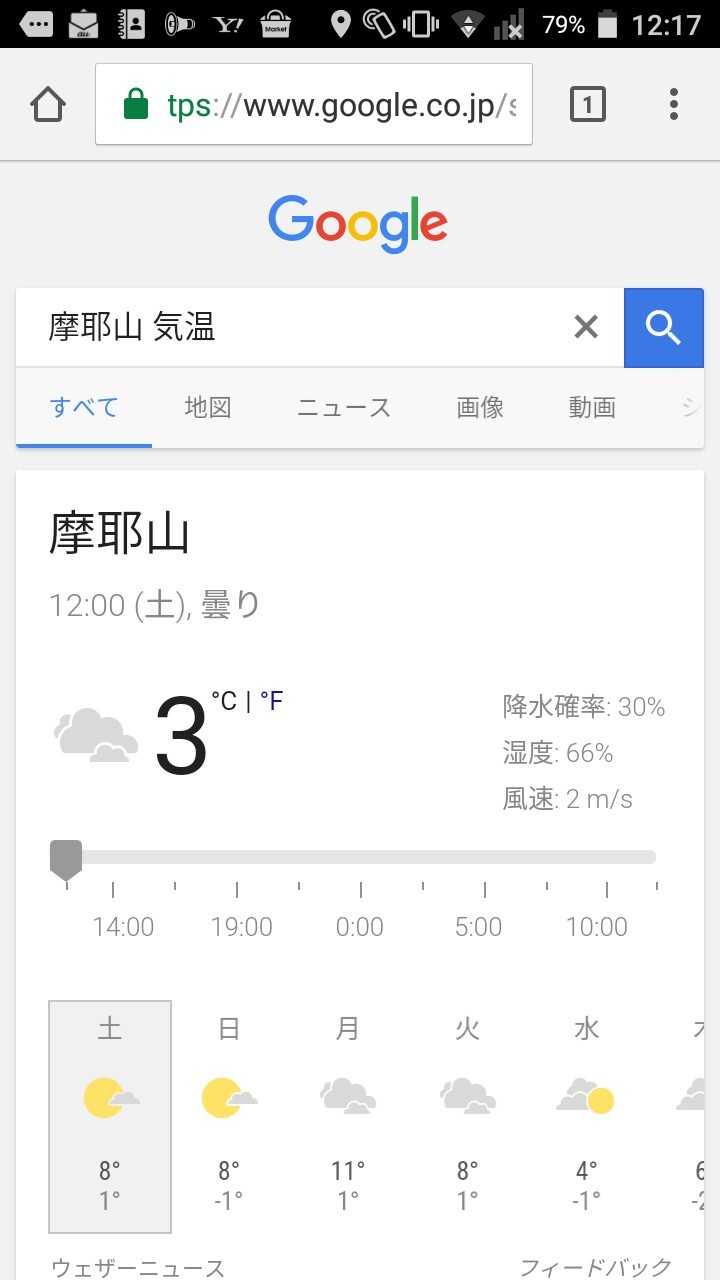Clear the search query with the X
720x1280 pixels.
[x=586, y=327]
